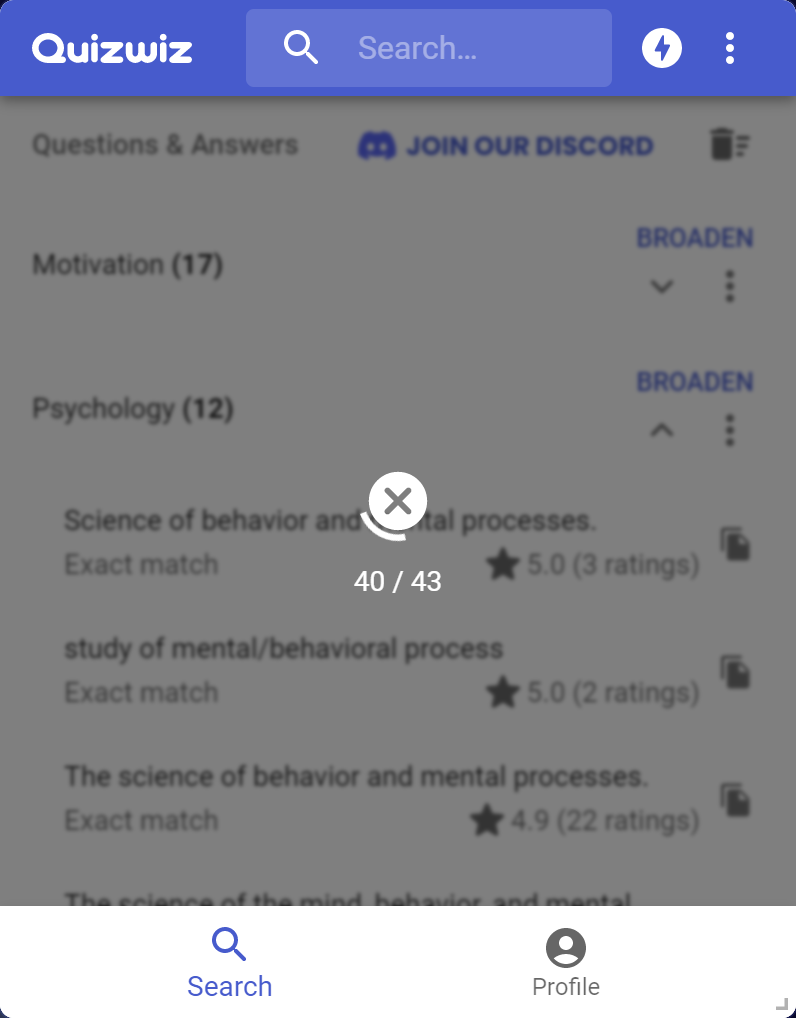The width and height of the screenshot is (796, 1018).
Task: Click the search magnifier icon in the search bar
Action: tap(301, 47)
